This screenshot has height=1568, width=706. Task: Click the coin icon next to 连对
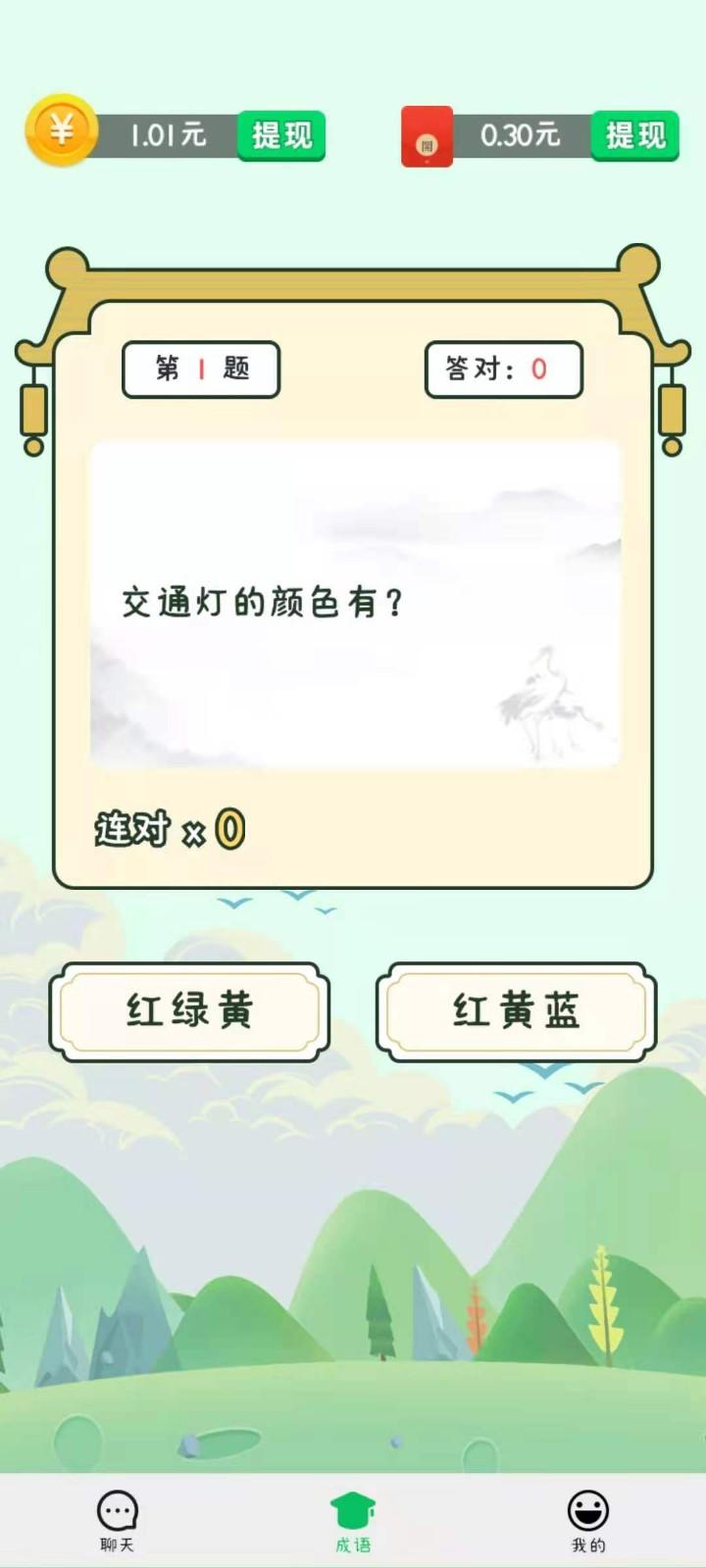(x=228, y=828)
